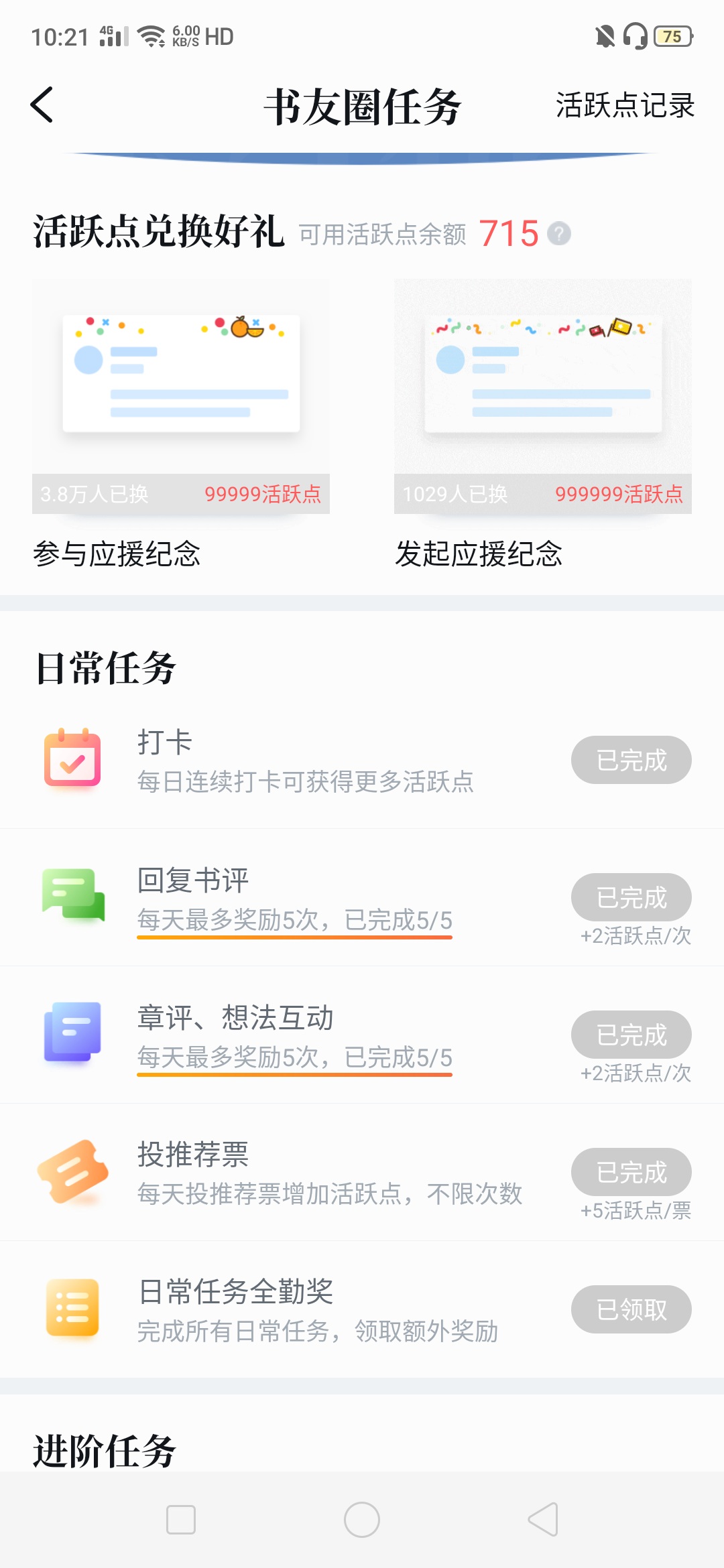Tap 已完成 button for 回复书评 task
Screen dimensions: 724x1568
(631, 897)
